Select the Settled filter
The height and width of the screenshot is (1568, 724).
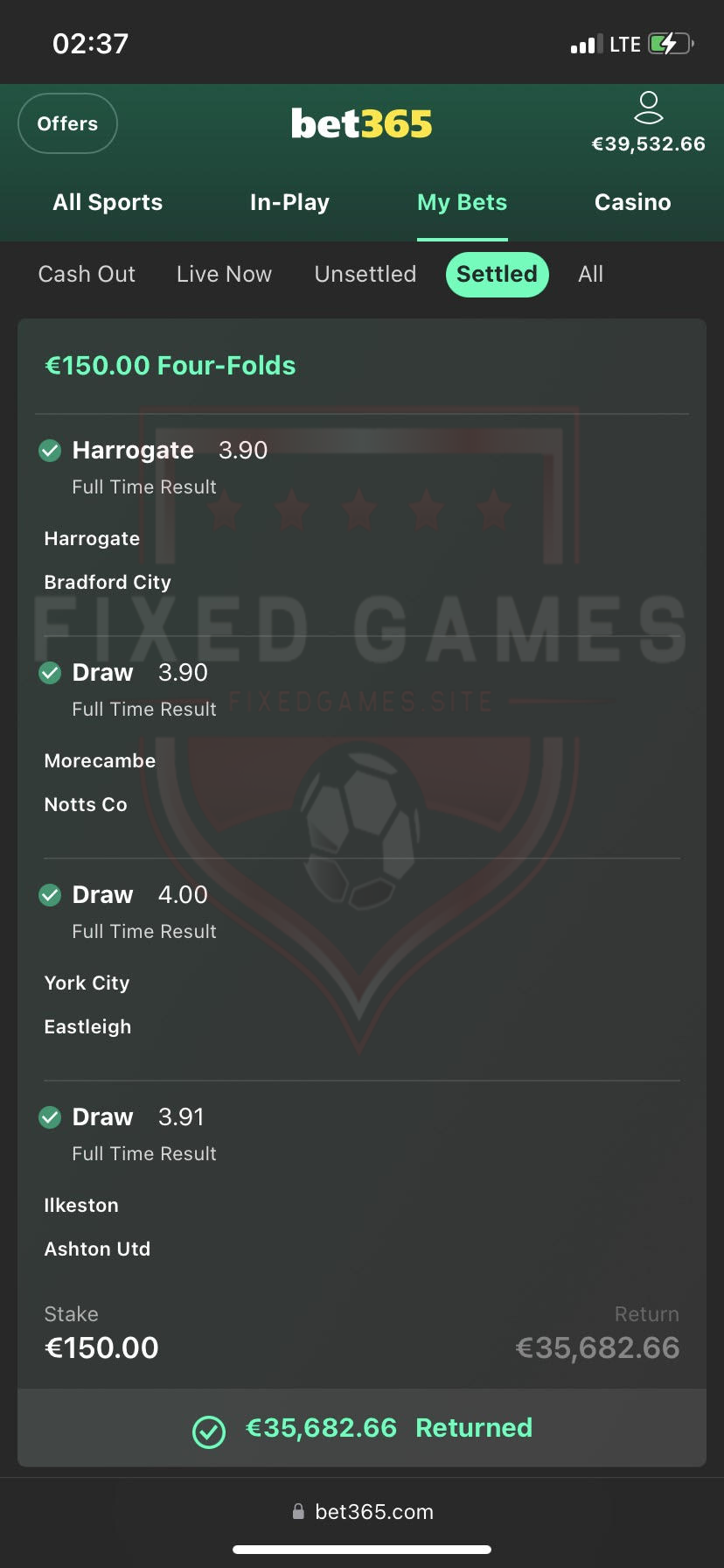[x=497, y=274]
